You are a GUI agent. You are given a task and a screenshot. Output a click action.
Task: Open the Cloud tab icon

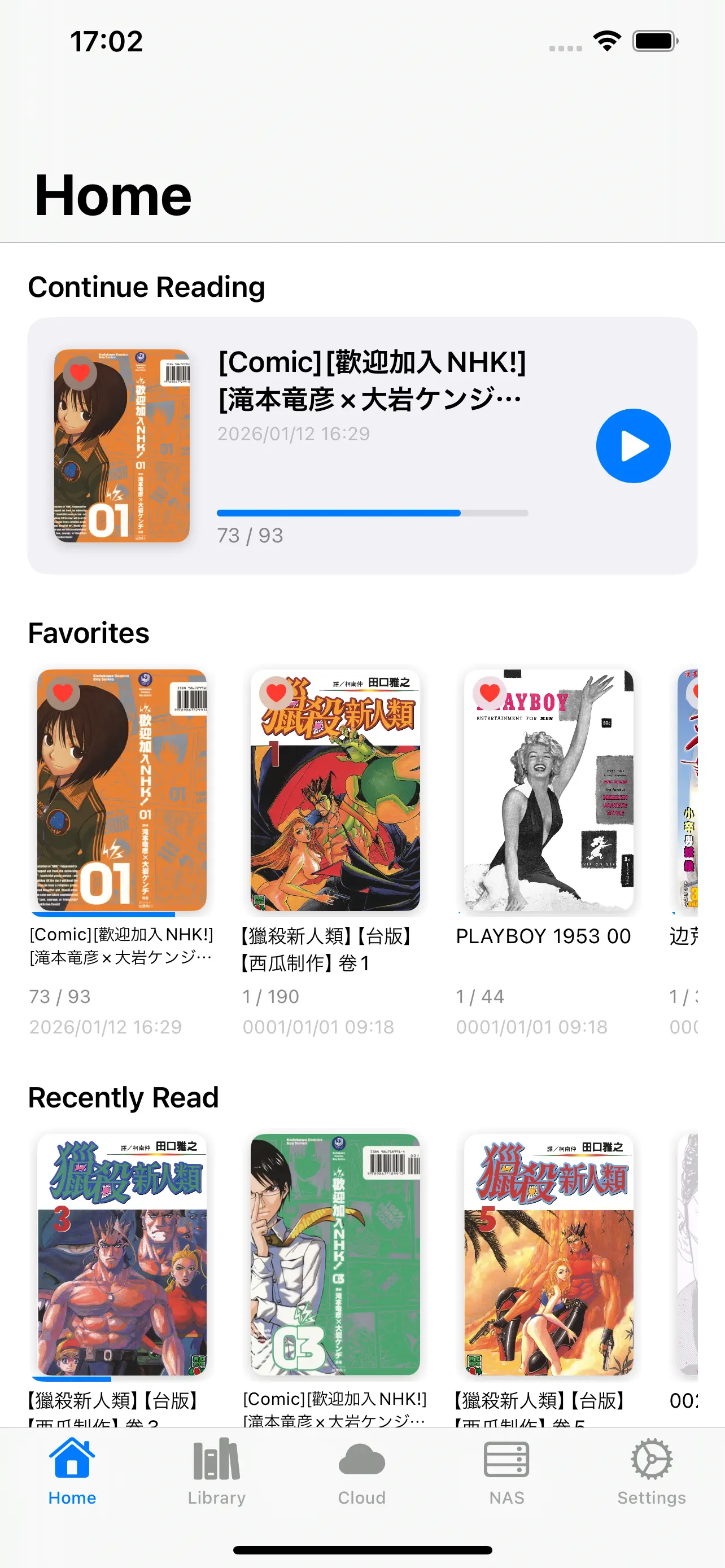pos(362,1458)
